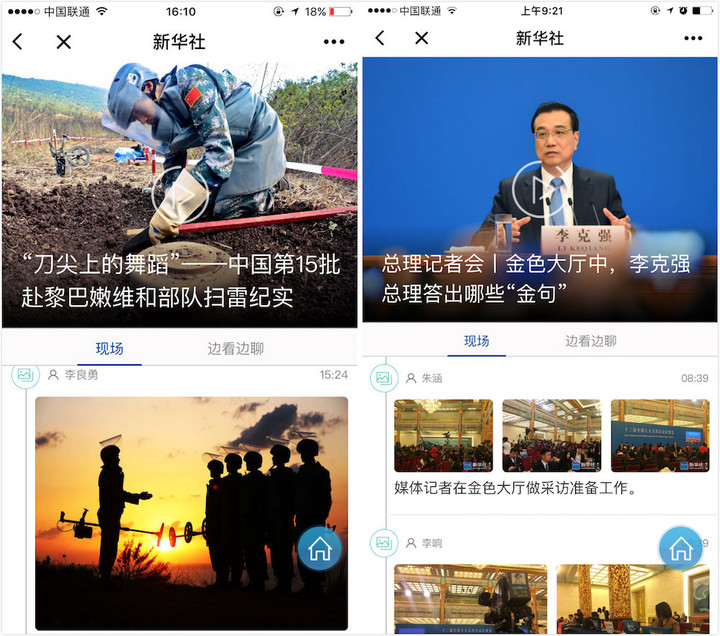Viewport: 720px width, 636px height.
Task: Open more options on the 16:10 新华社 page
Action: coord(333,42)
